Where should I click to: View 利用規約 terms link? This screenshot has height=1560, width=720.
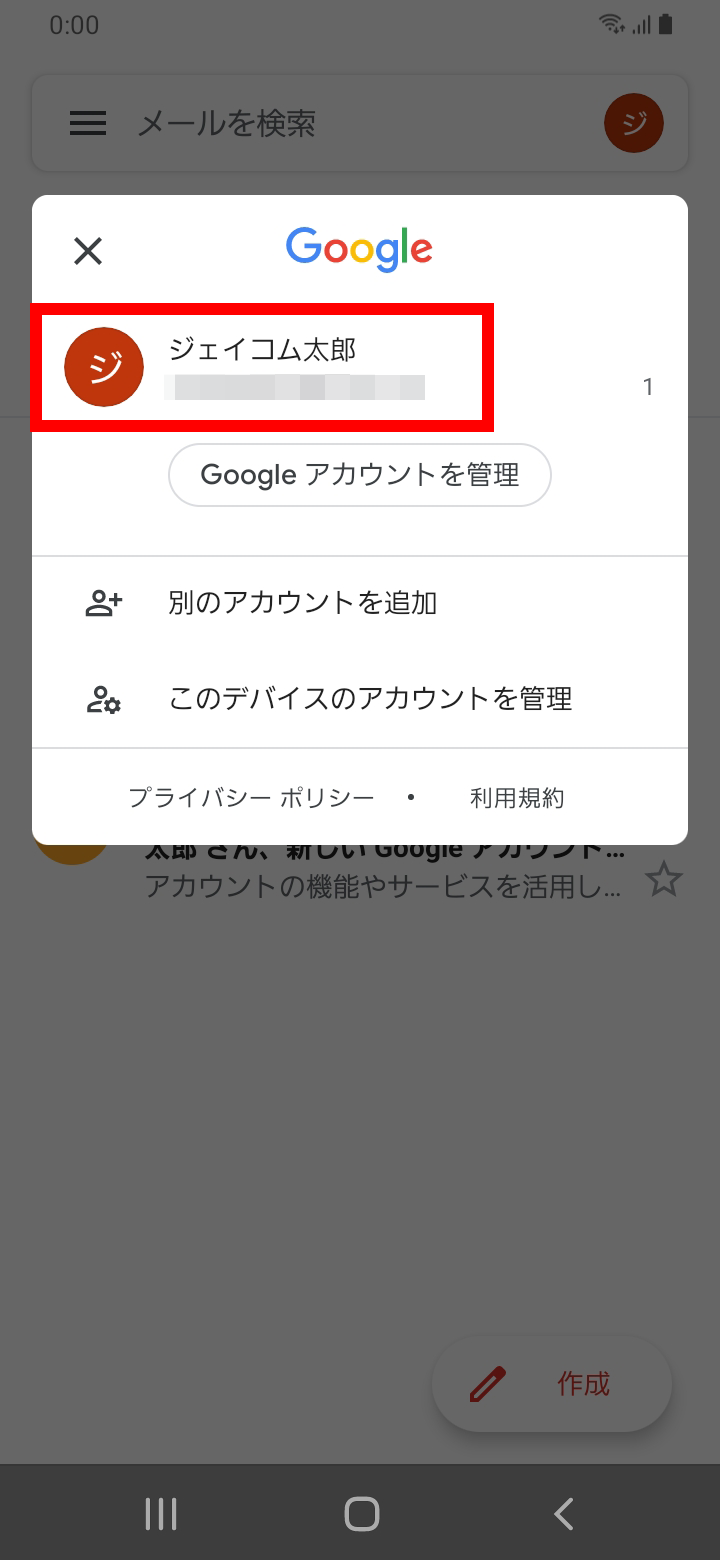tap(517, 798)
